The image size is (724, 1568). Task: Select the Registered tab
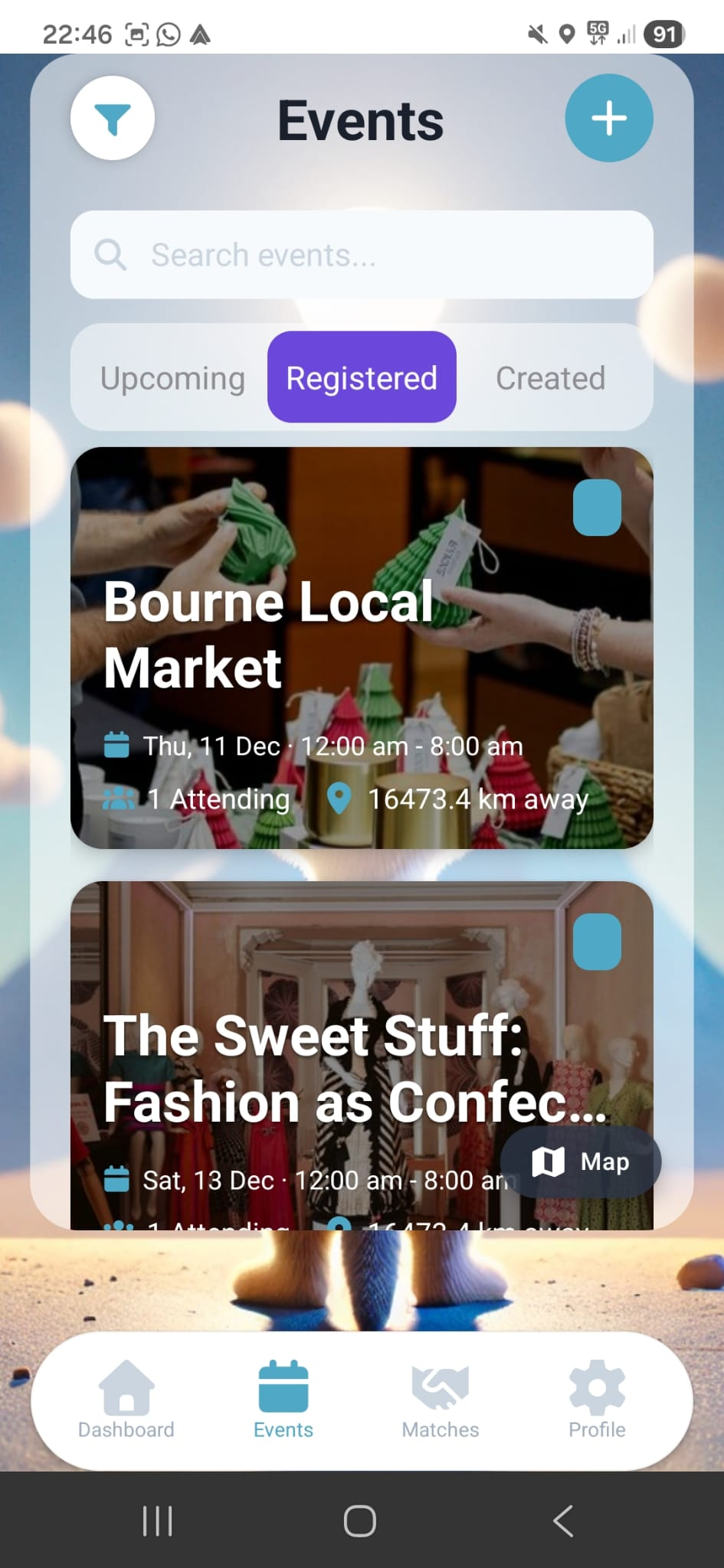(x=362, y=377)
